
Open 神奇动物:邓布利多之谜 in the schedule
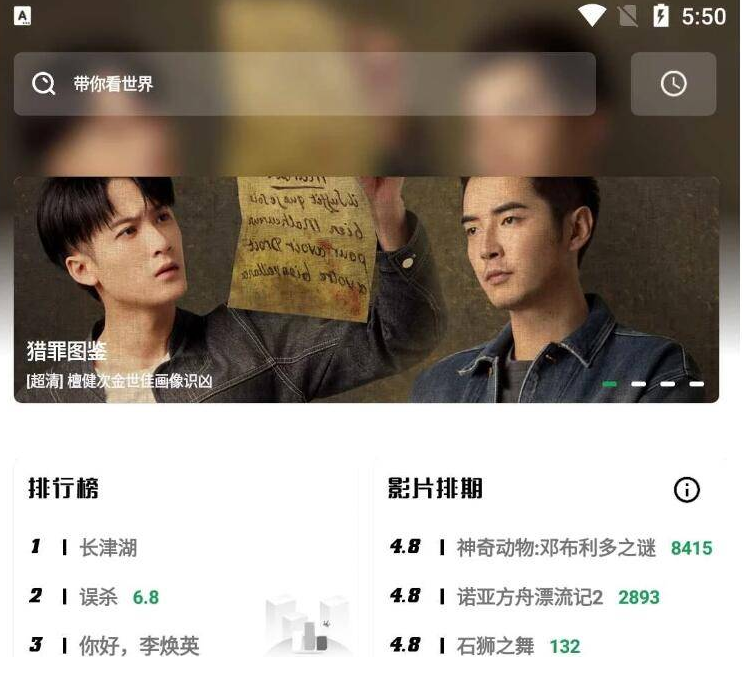pos(555,548)
